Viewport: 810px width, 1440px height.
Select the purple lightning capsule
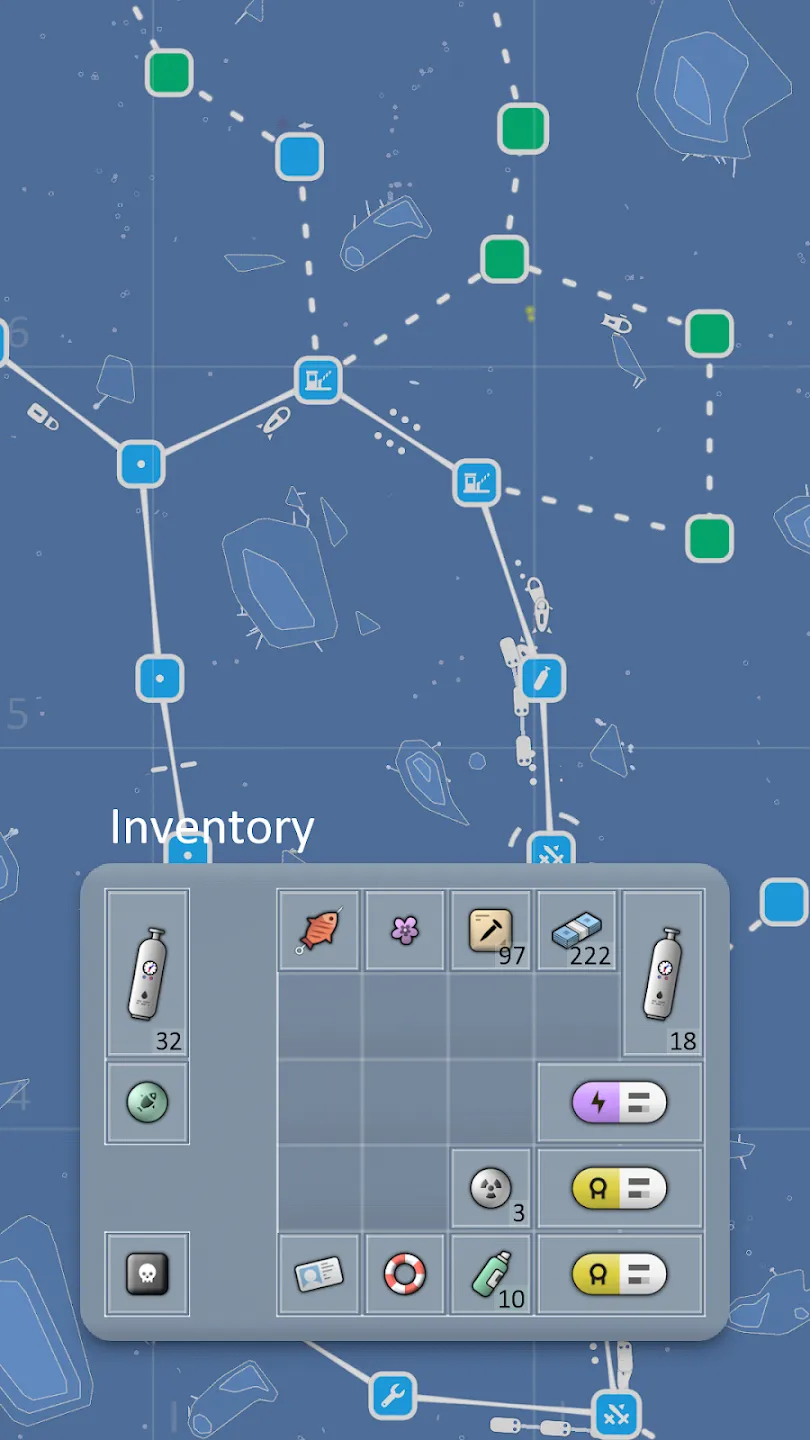[x=619, y=1103]
